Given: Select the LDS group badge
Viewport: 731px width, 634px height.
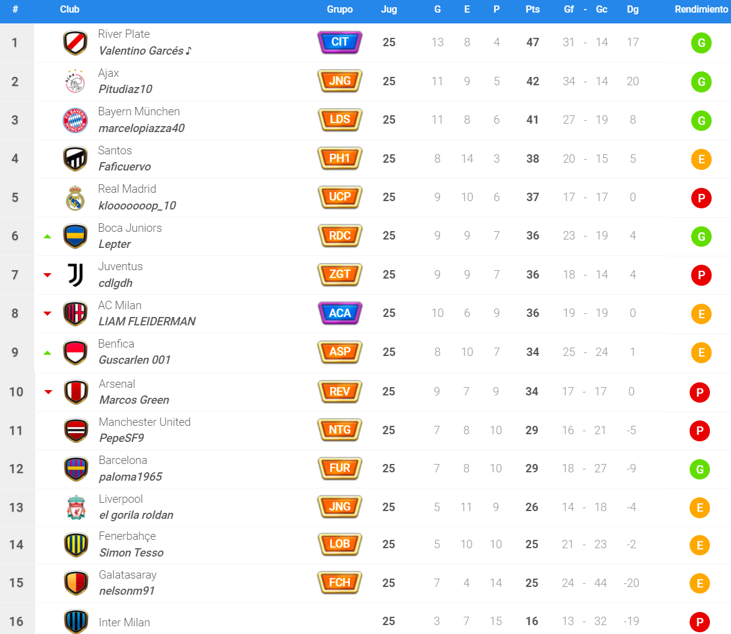Looking at the screenshot, I should pos(339,119).
